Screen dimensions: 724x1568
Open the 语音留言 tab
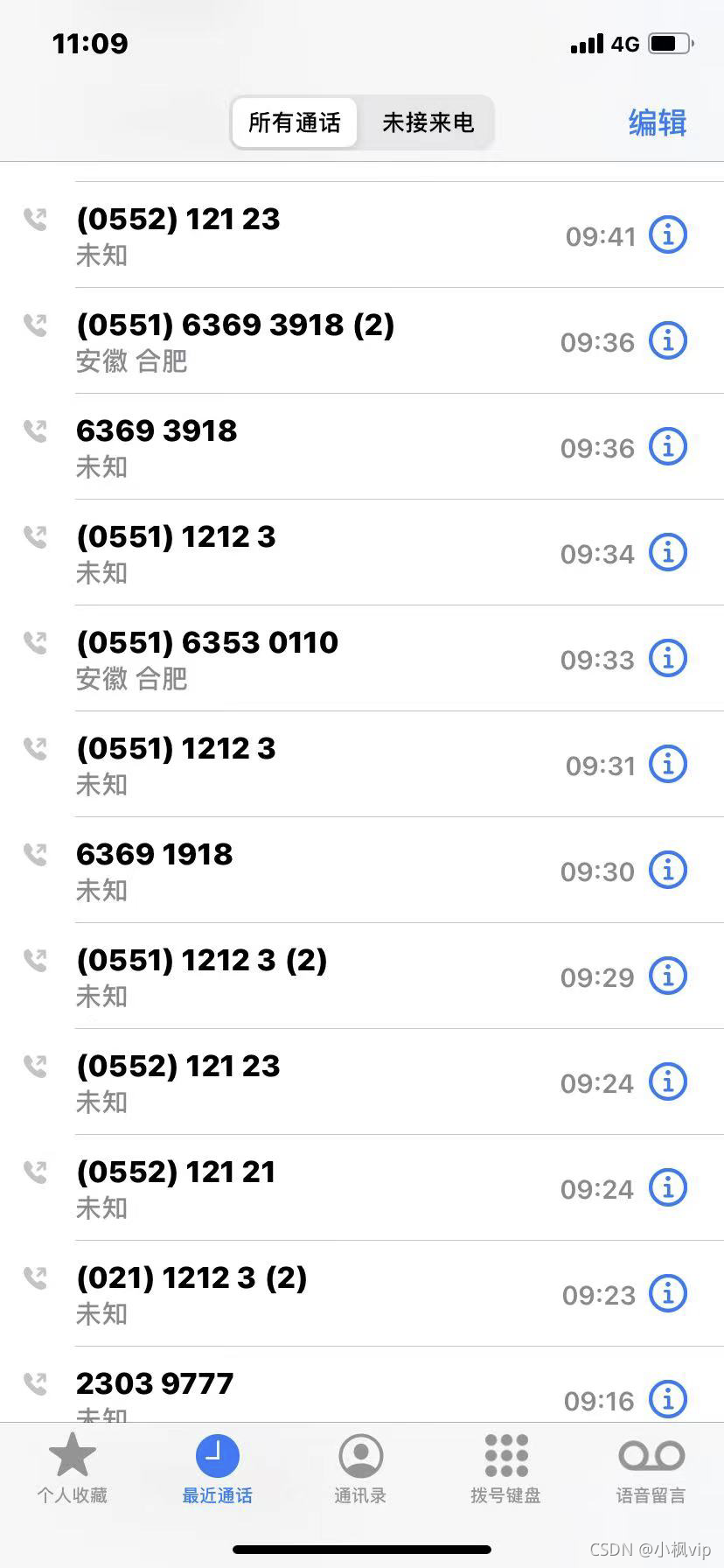(651, 1470)
